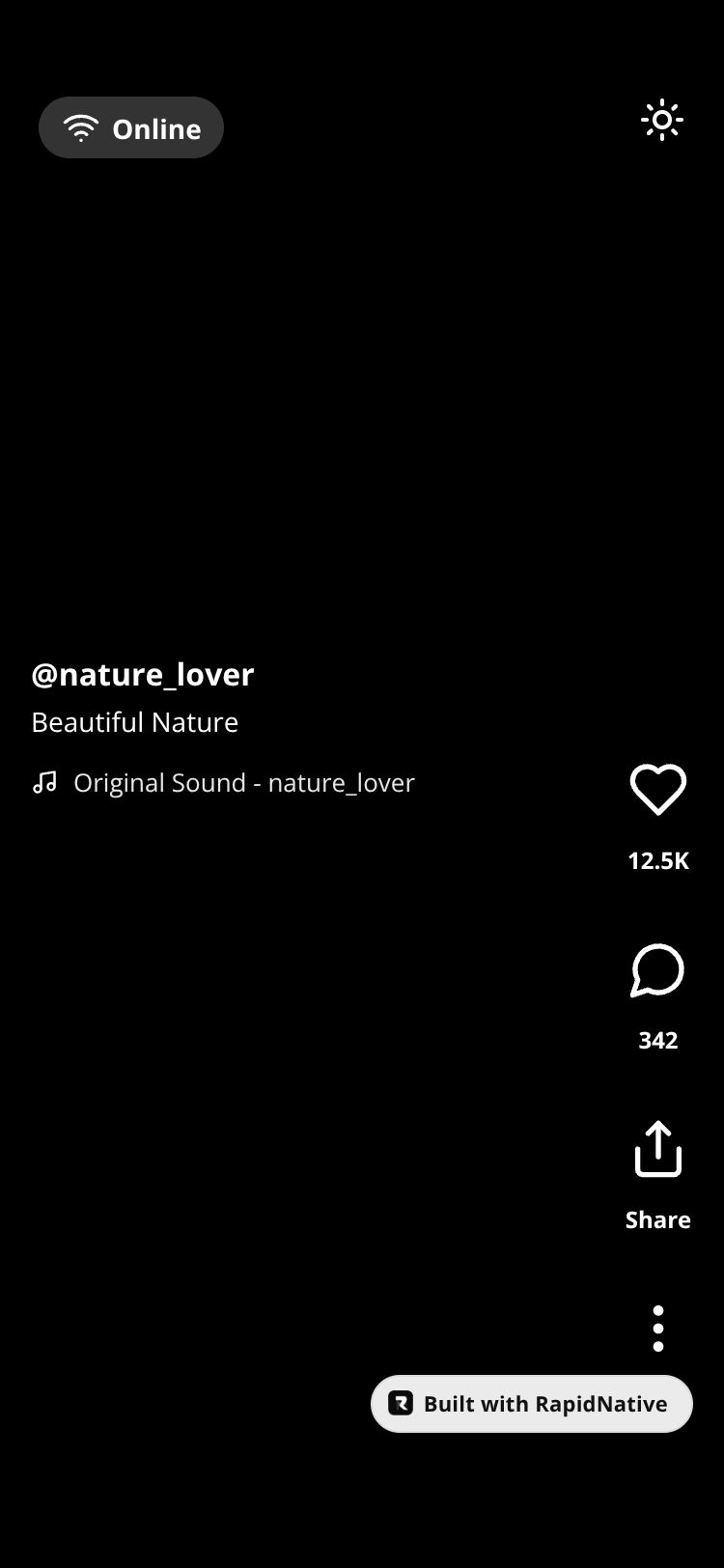Image resolution: width=724 pixels, height=1568 pixels.
Task: Share this Beautiful Nature video
Action: tap(658, 1150)
